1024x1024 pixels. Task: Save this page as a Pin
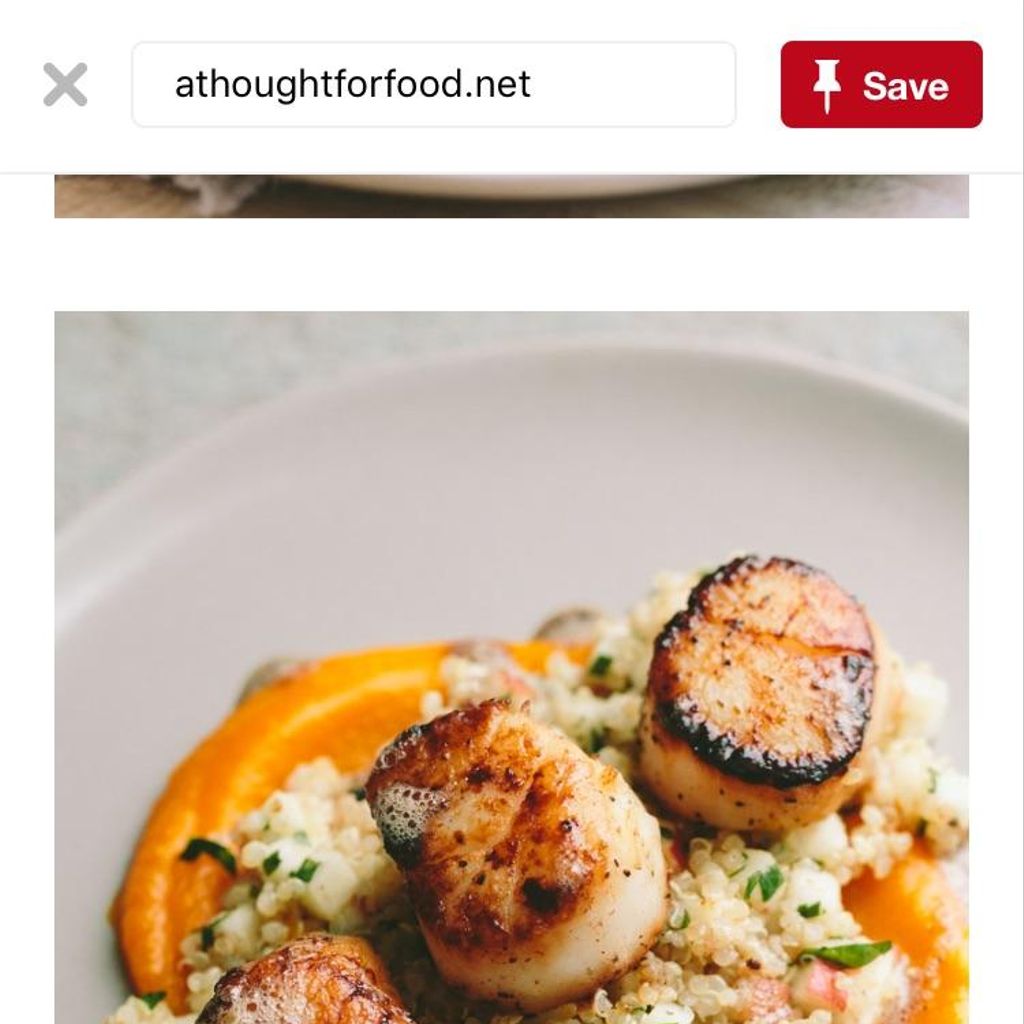click(x=881, y=85)
